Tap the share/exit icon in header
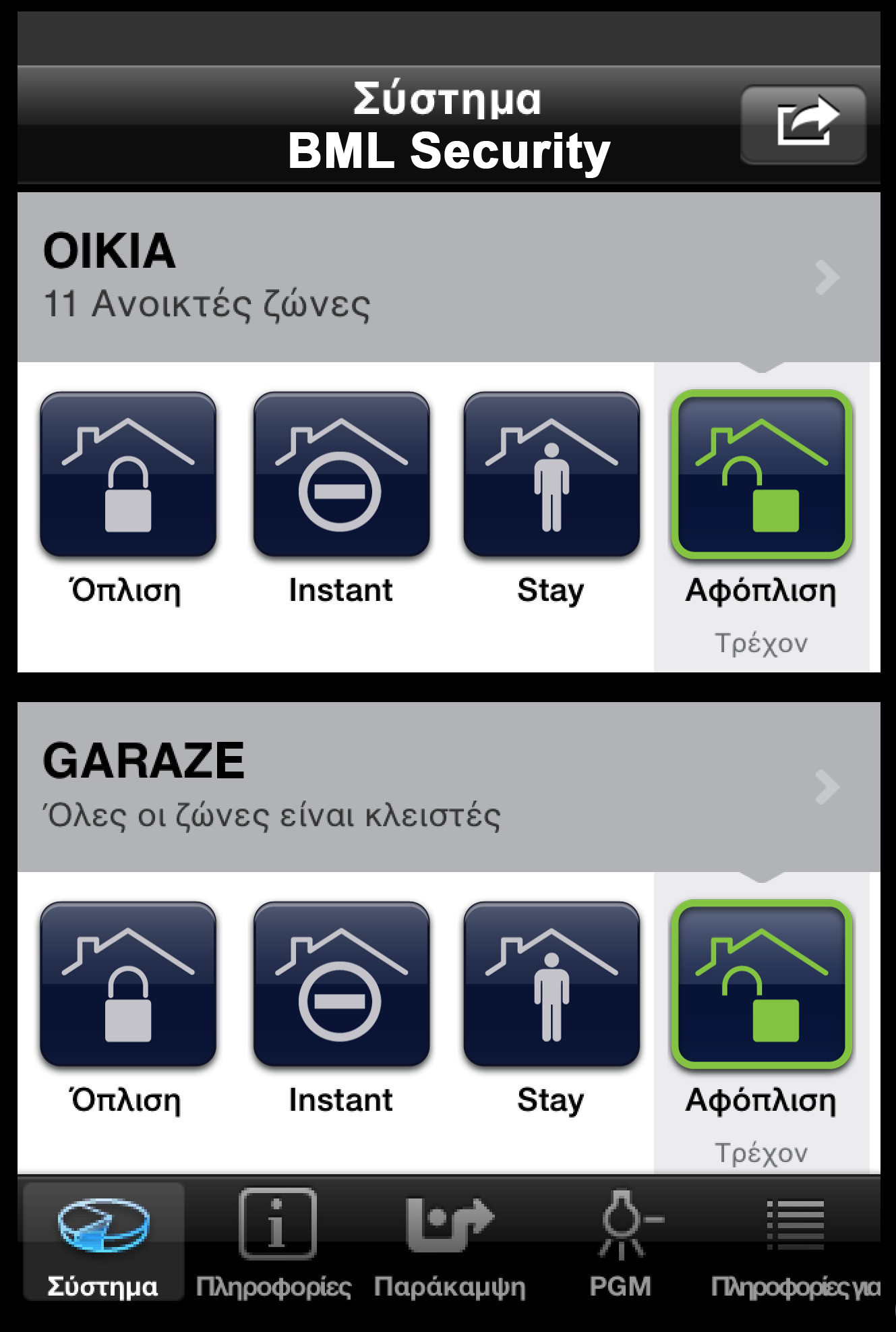The image size is (896, 1332). (x=803, y=123)
